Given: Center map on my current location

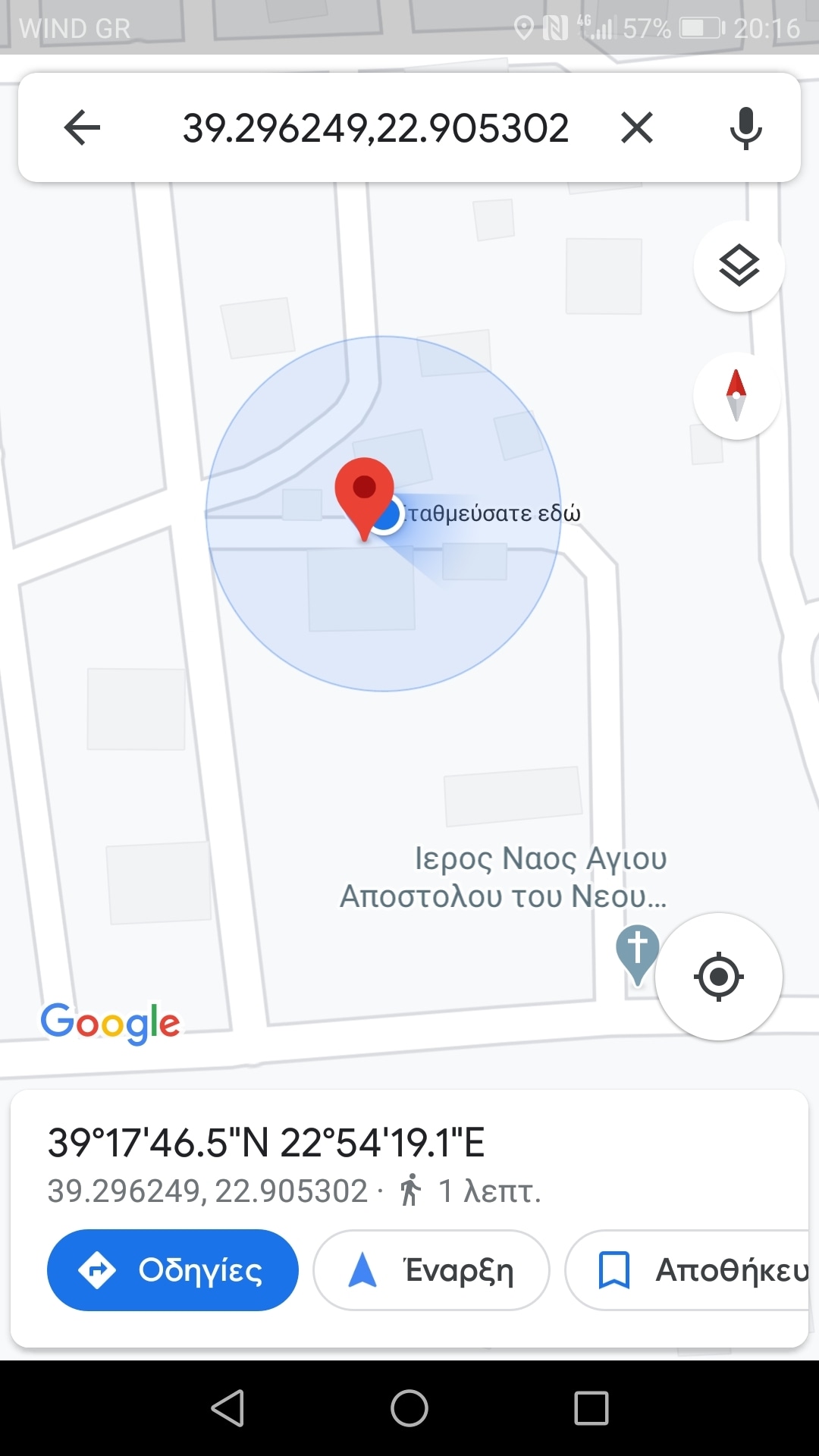Looking at the screenshot, I should click(718, 977).
